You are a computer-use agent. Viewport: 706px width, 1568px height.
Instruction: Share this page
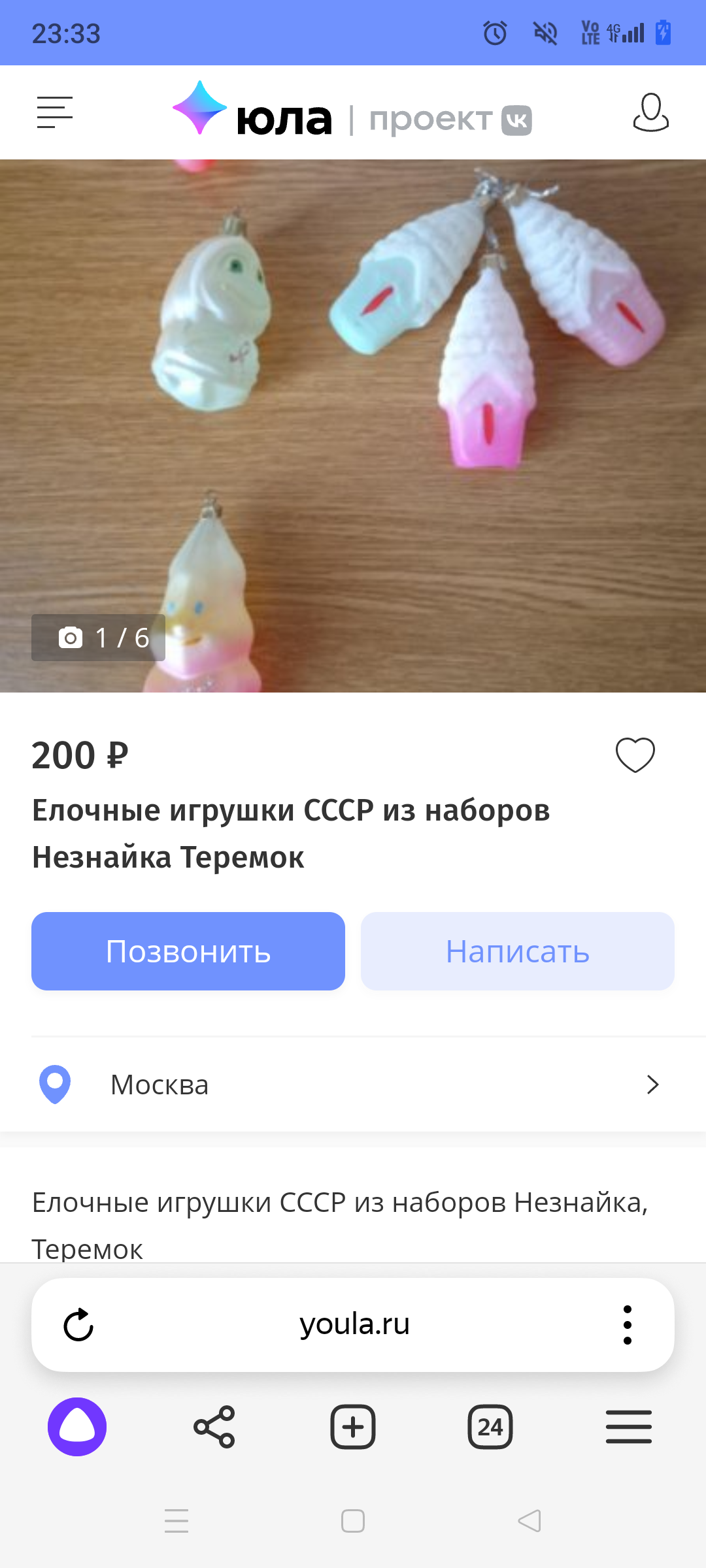(x=214, y=1427)
